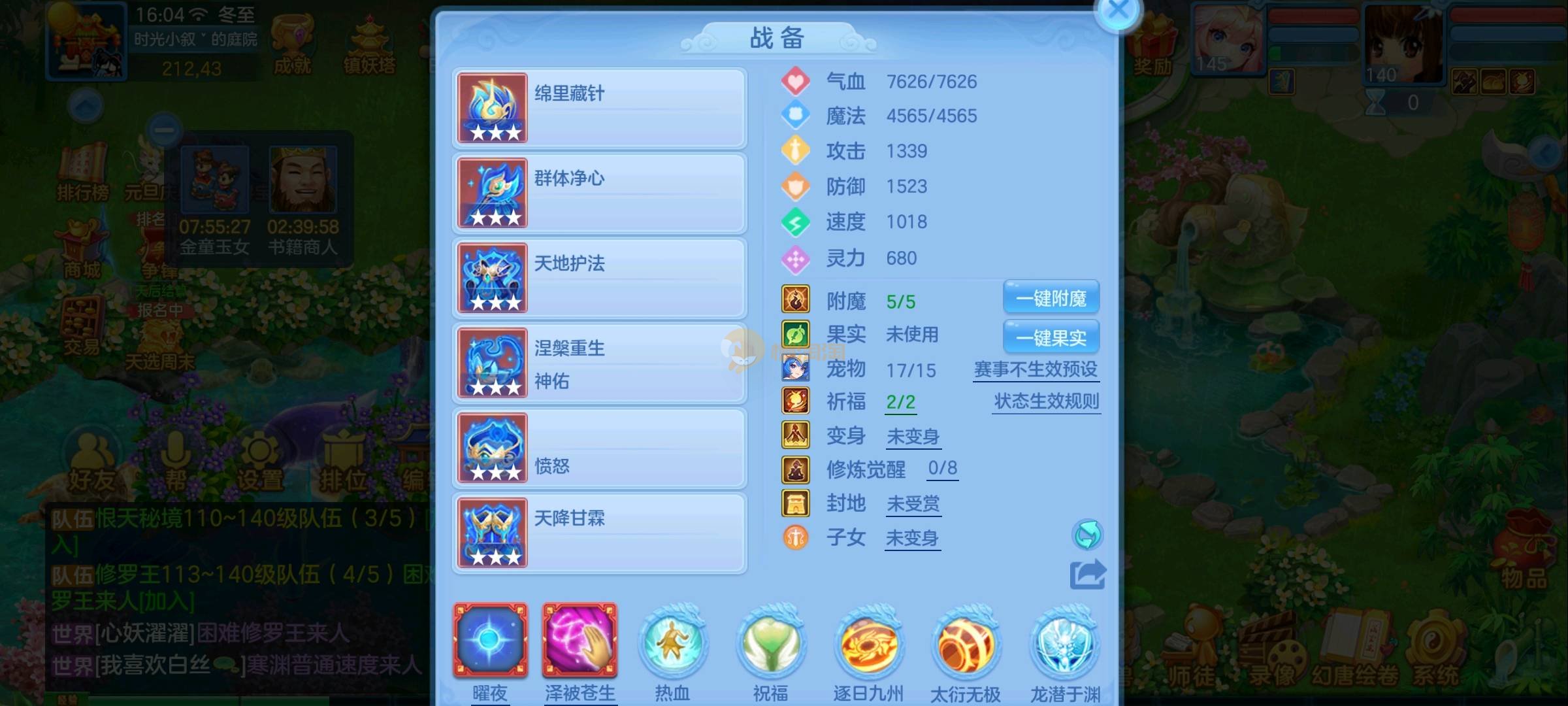
Task: Choose the 热血 skill icon
Action: 672,643
